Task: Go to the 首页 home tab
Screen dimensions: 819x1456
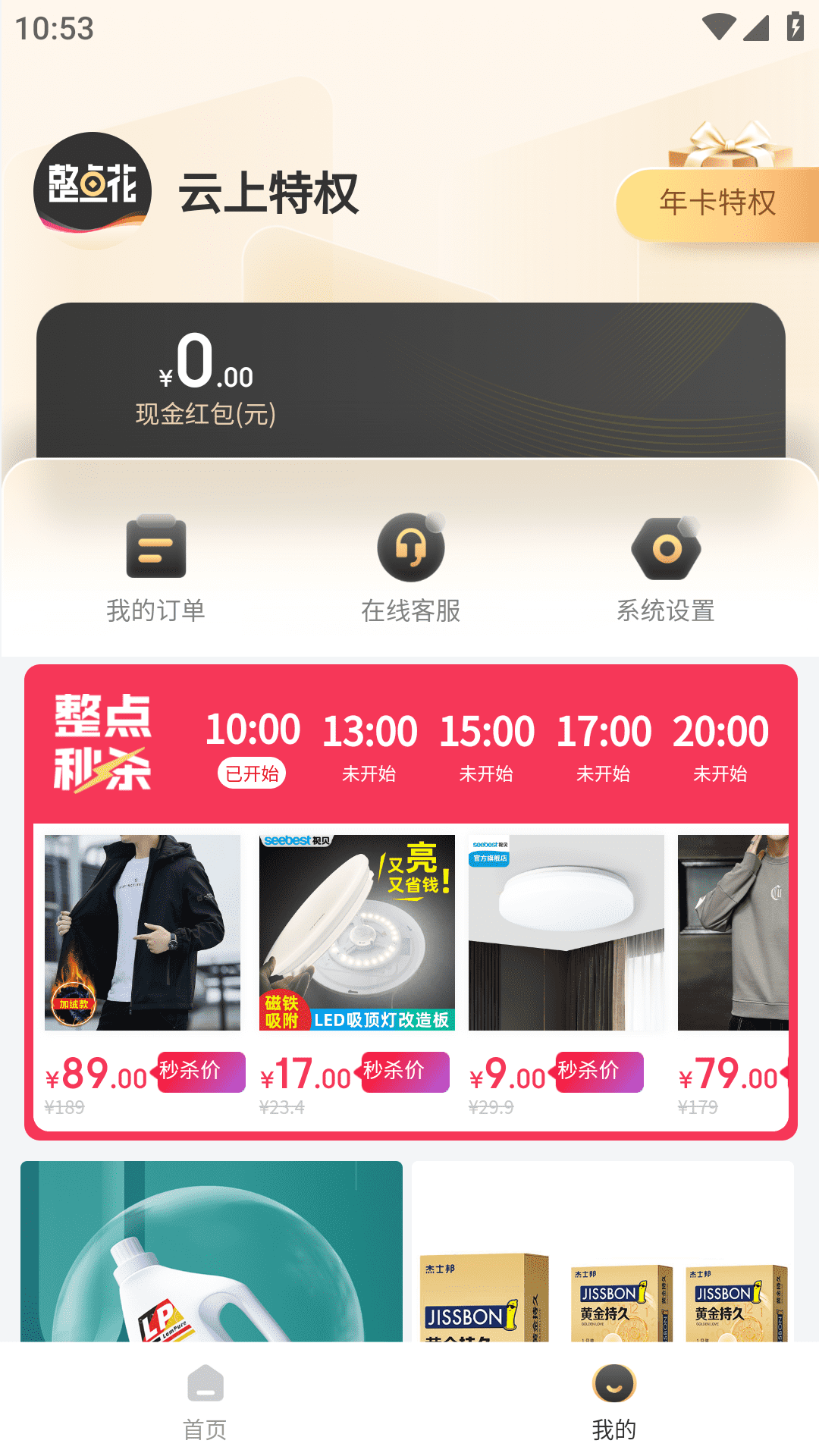Action: pyautogui.click(x=205, y=1401)
